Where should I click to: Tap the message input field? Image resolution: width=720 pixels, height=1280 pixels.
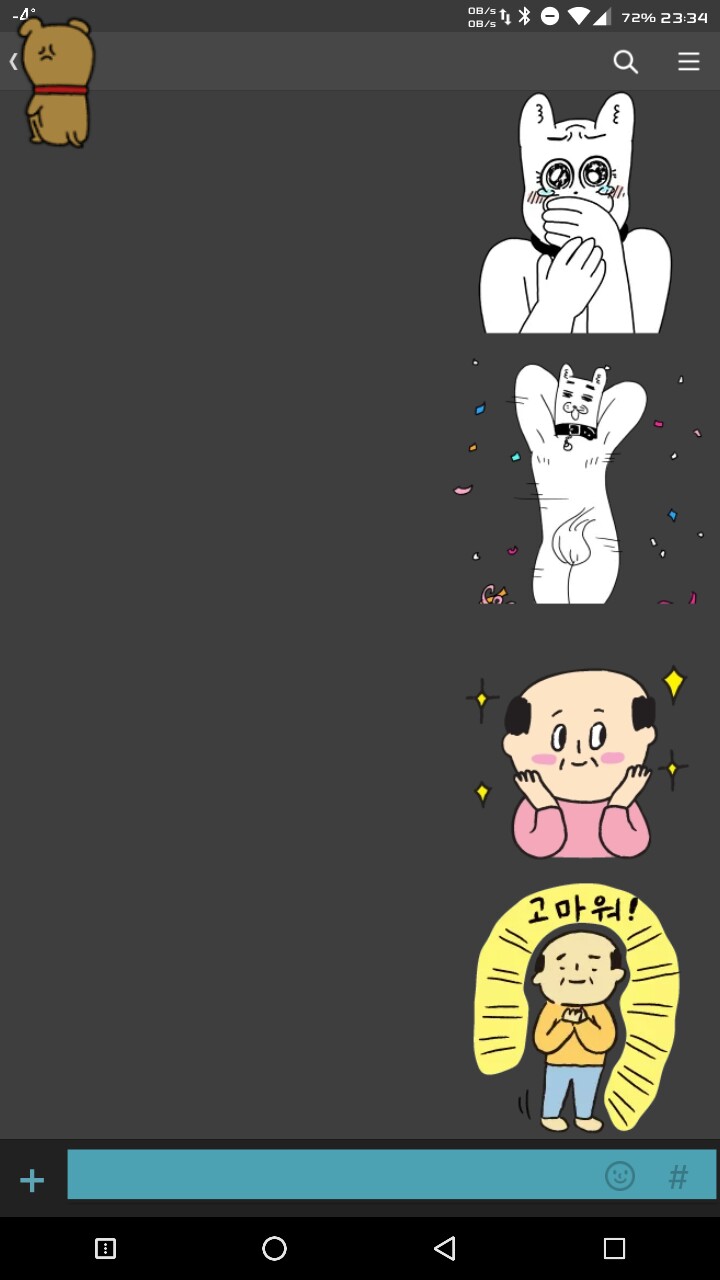[330, 1175]
